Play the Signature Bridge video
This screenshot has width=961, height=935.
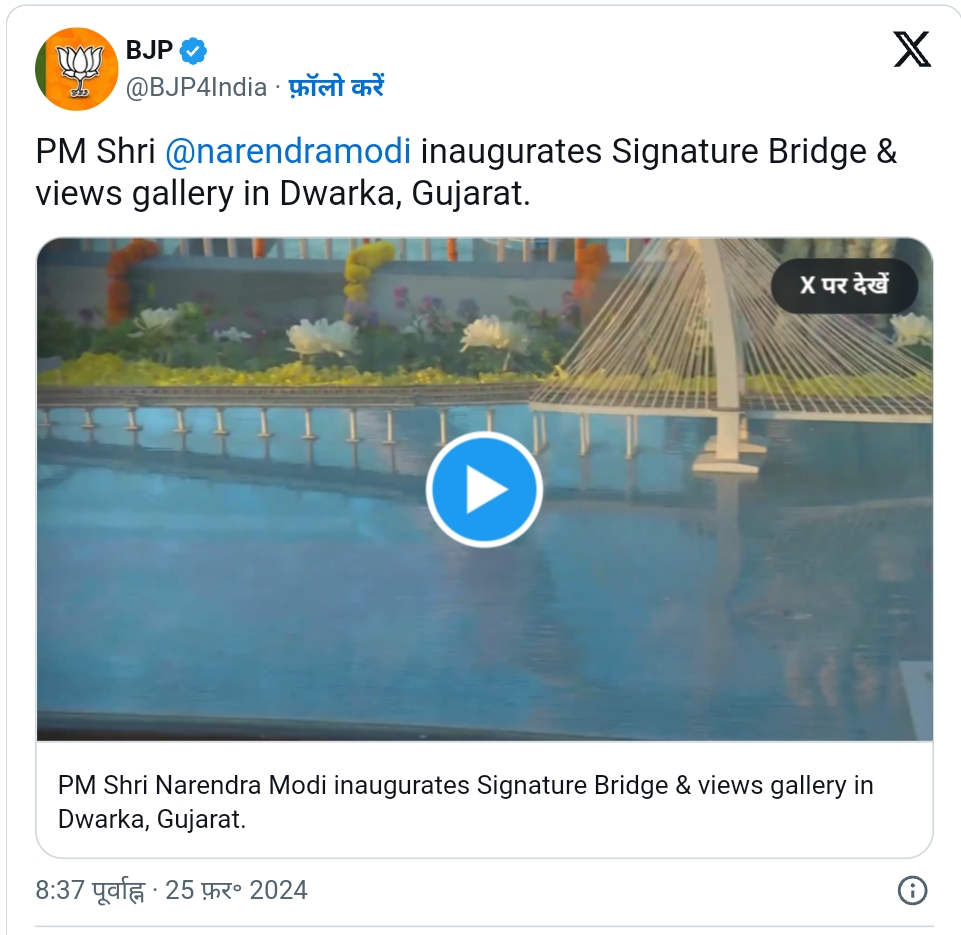[484, 490]
